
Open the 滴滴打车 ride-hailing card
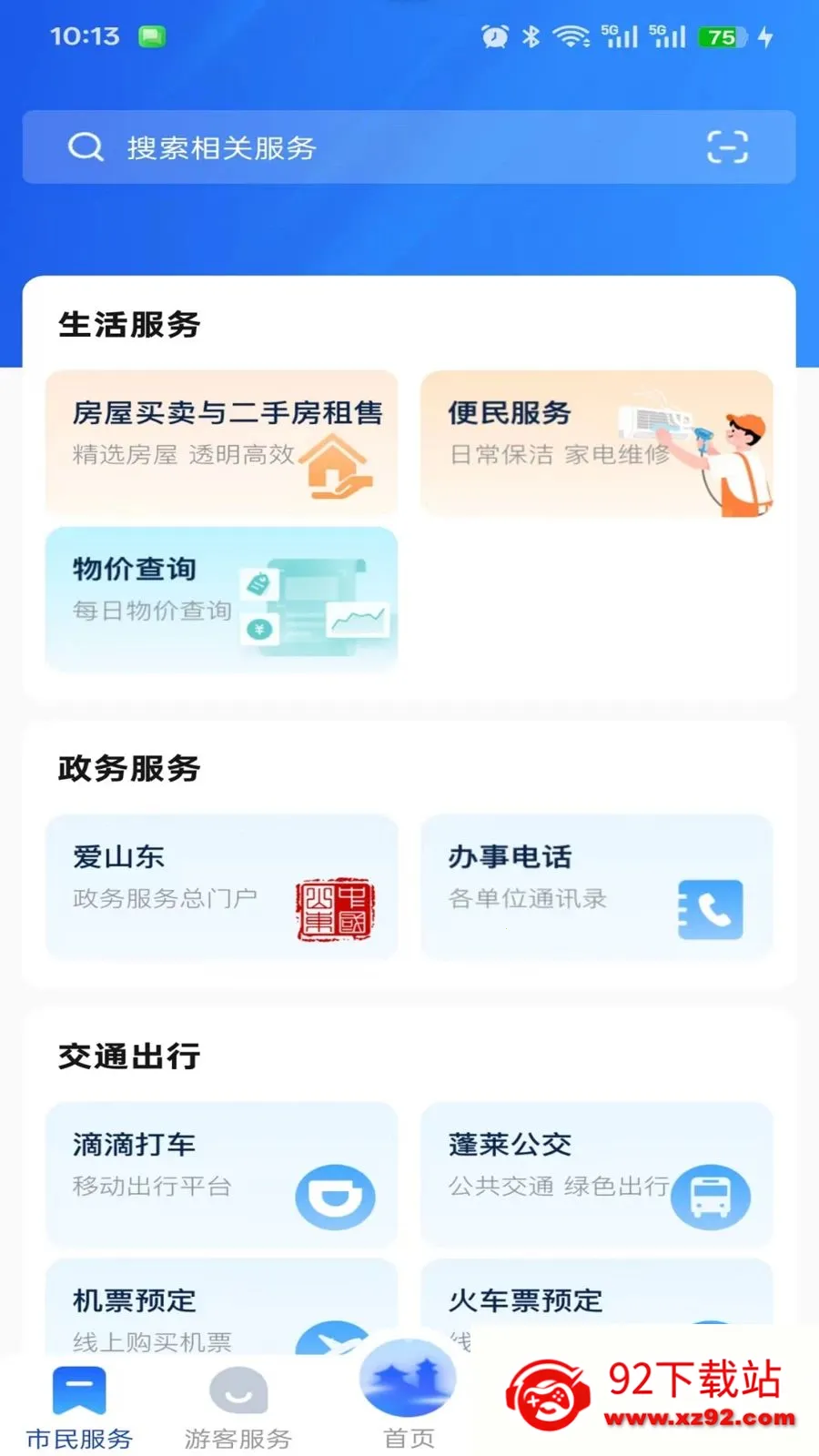221,1174
